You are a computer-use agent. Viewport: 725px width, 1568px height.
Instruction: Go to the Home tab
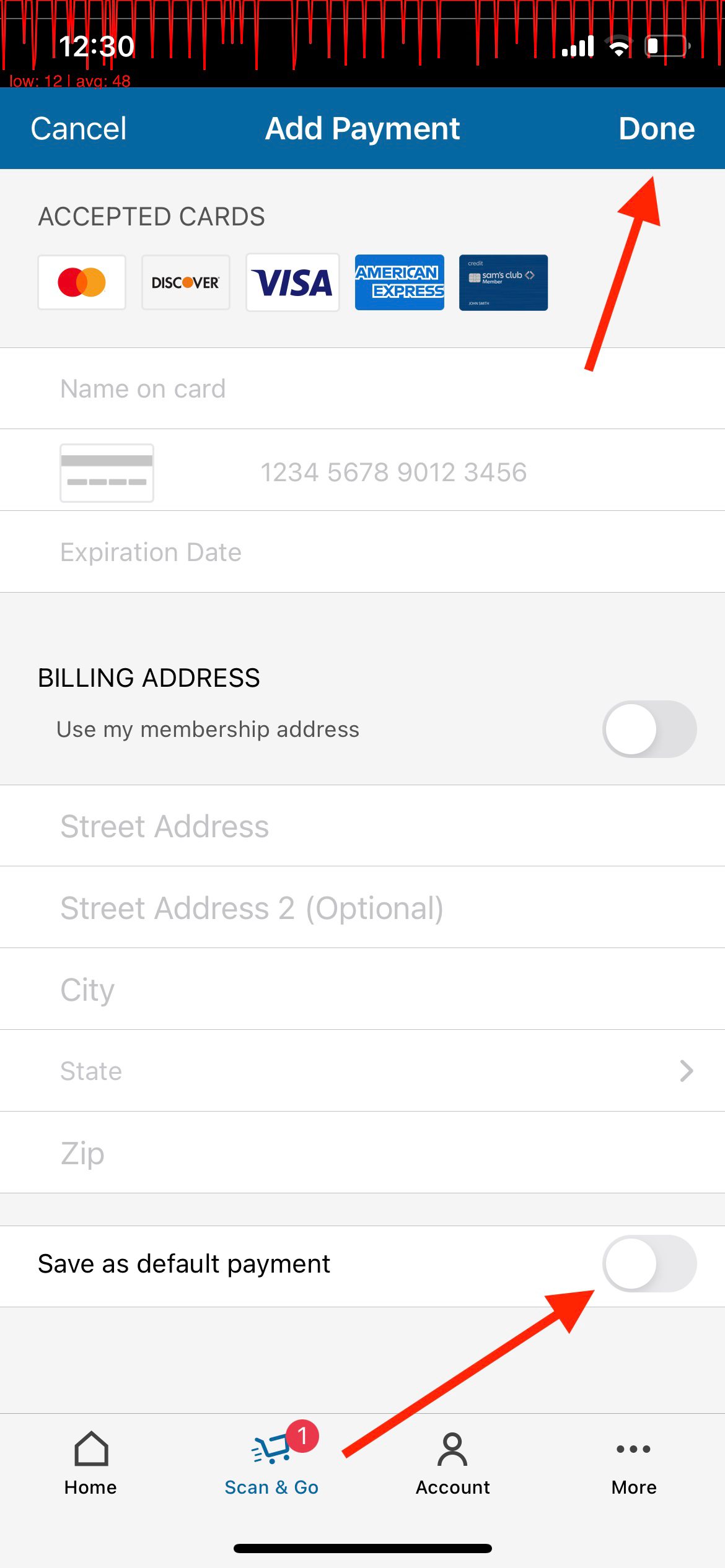(x=90, y=1464)
